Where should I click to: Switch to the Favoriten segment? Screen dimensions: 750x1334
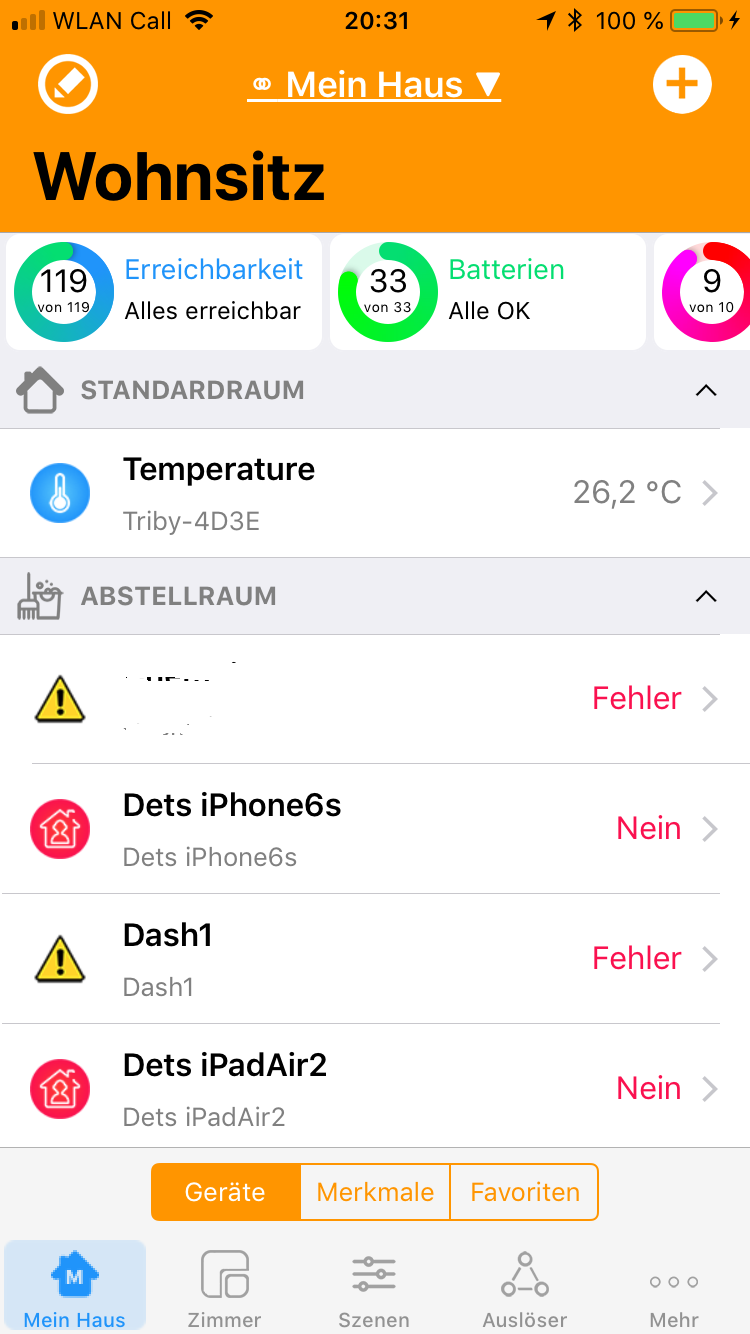(524, 1192)
